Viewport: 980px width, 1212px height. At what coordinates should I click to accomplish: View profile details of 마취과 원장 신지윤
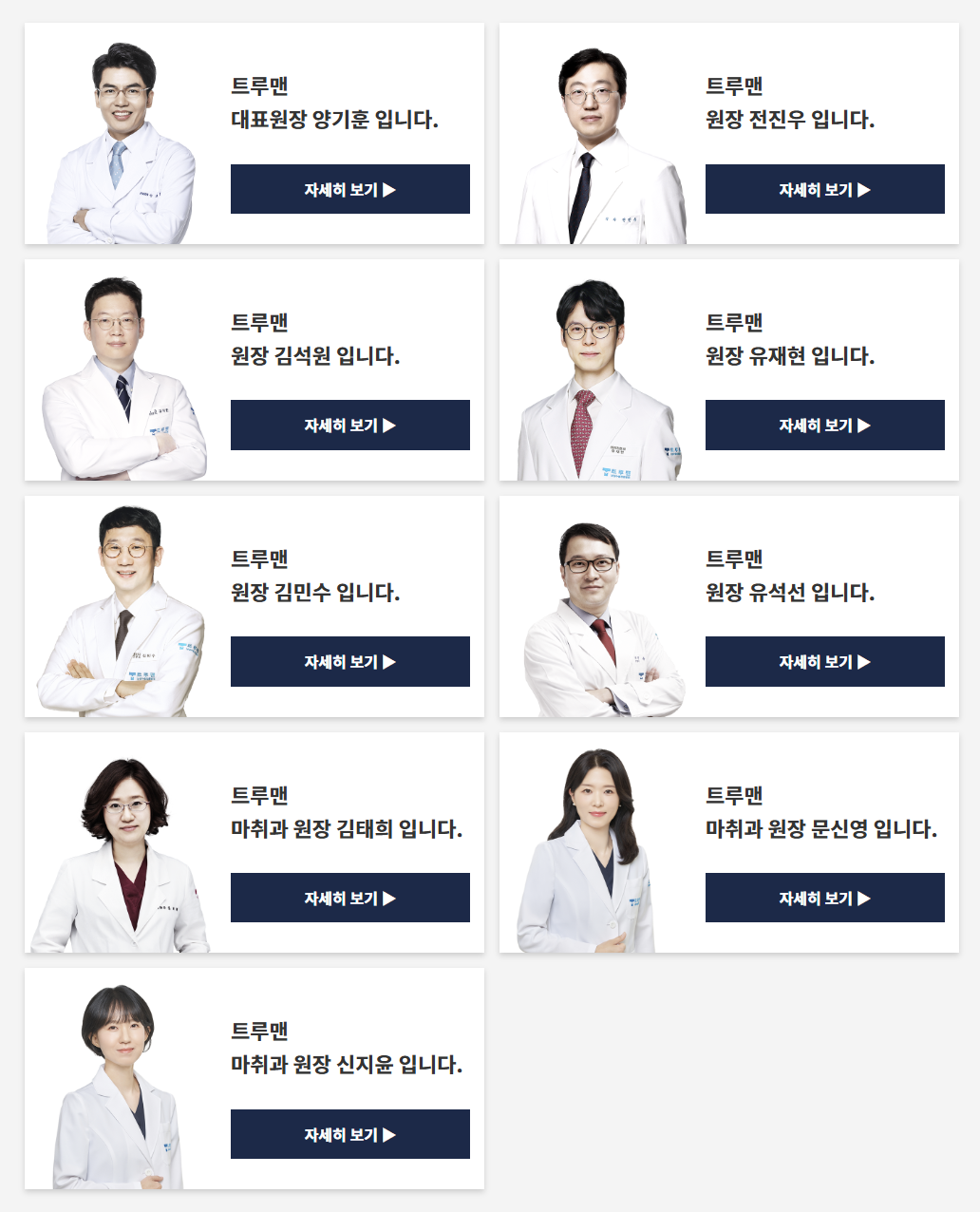pos(349,1134)
